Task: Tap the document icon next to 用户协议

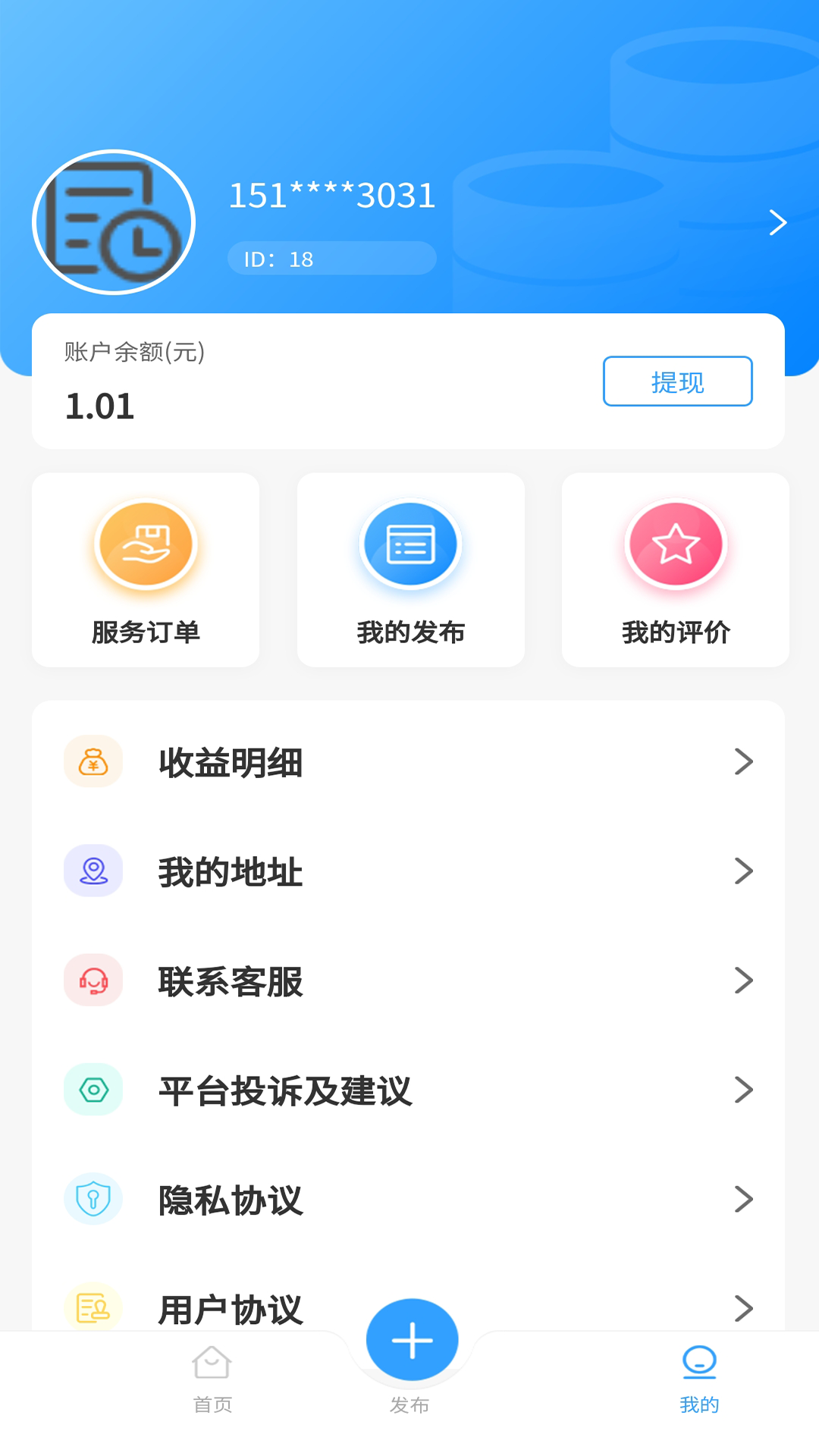Action: point(93,1307)
